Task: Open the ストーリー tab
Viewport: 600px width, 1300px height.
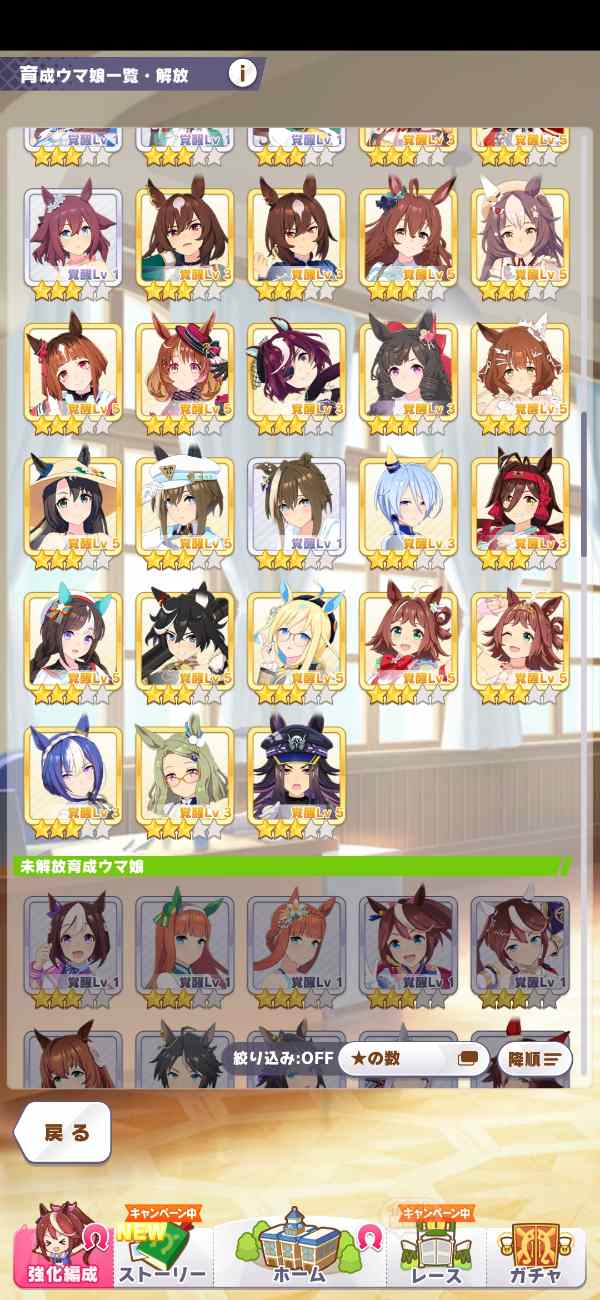Action: click(x=163, y=1252)
